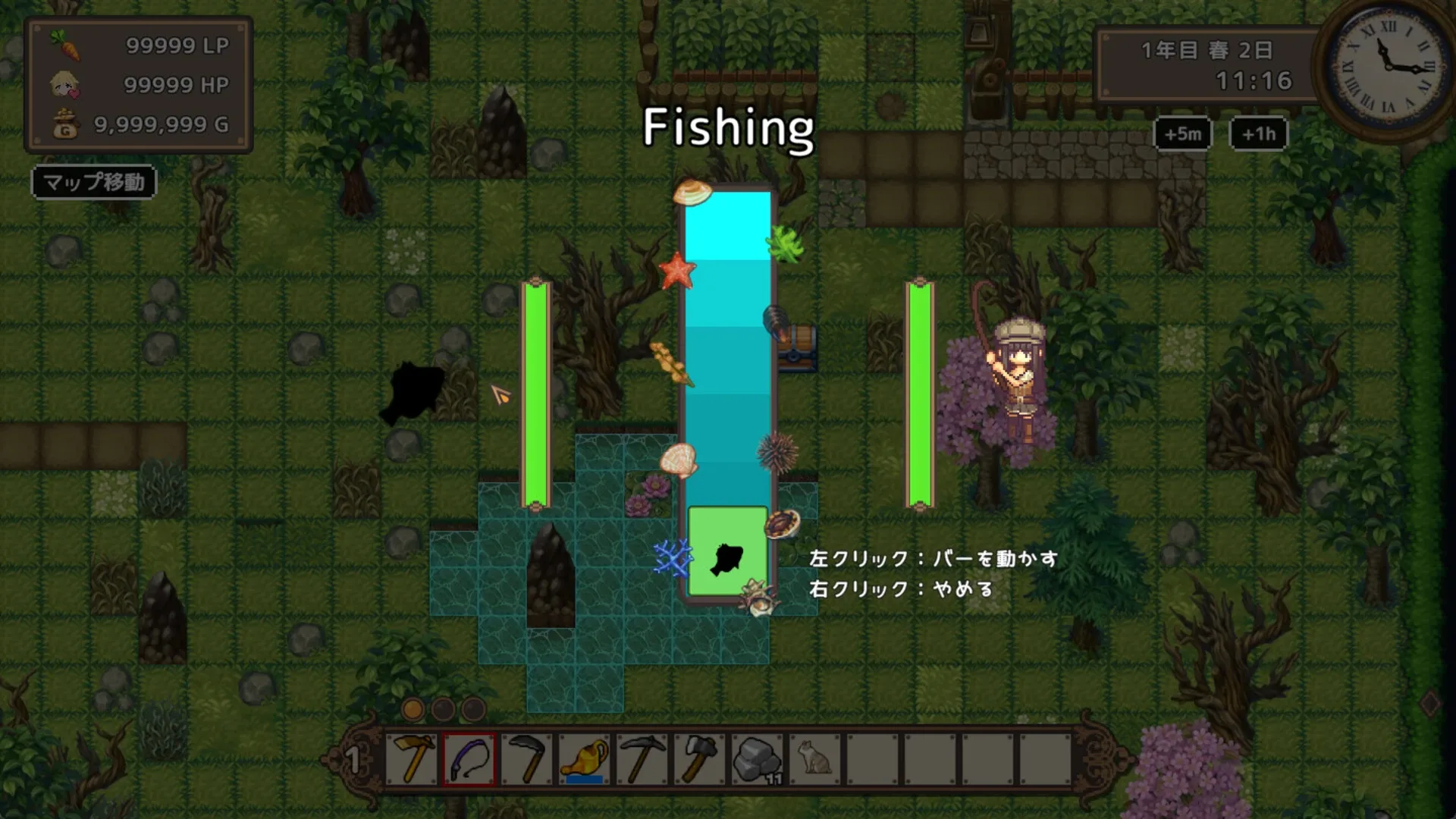Select the hoe in the hotbar

coord(412,758)
